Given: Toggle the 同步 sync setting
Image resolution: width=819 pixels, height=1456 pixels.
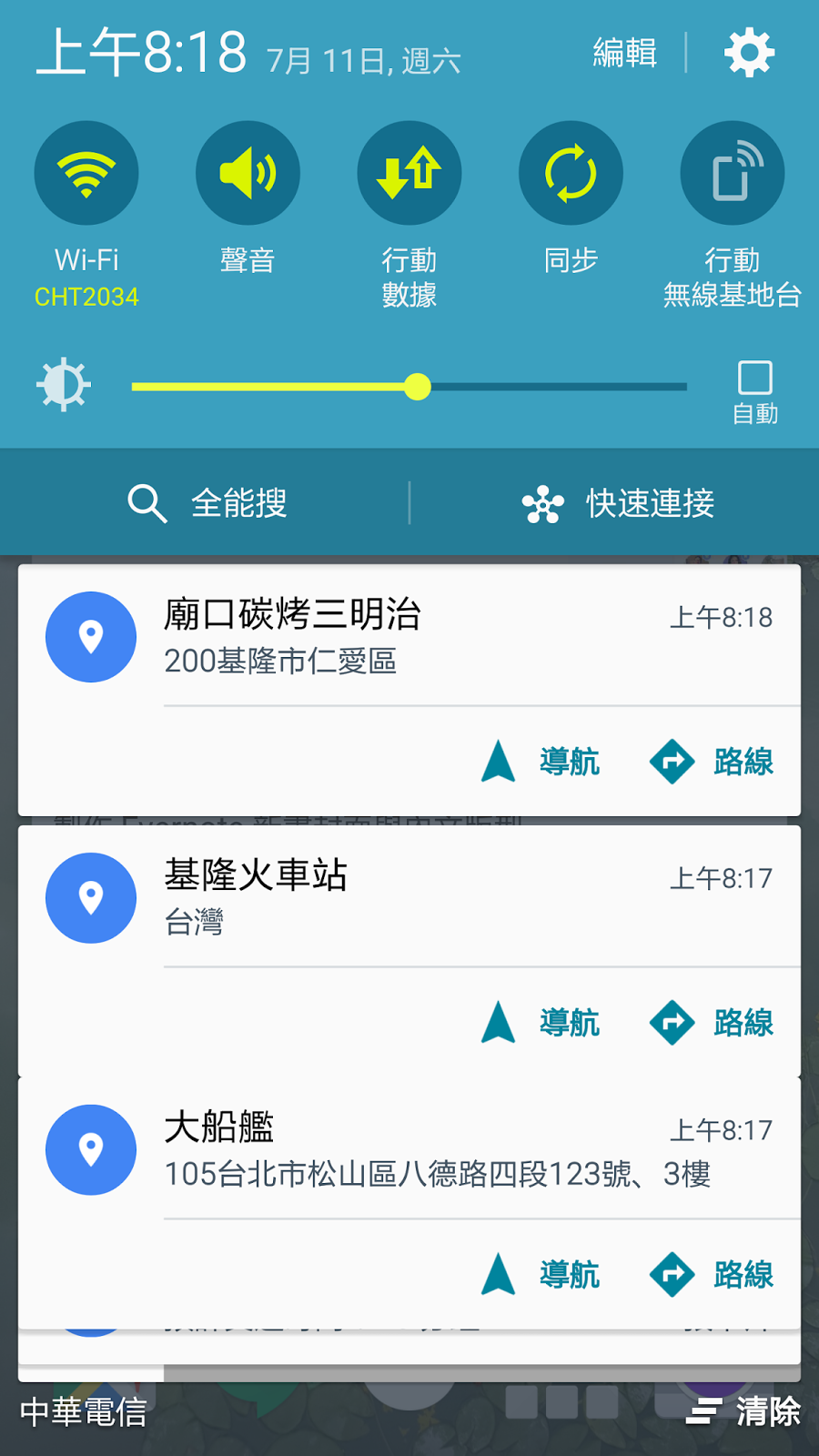Looking at the screenshot, I should click(571, 174).
